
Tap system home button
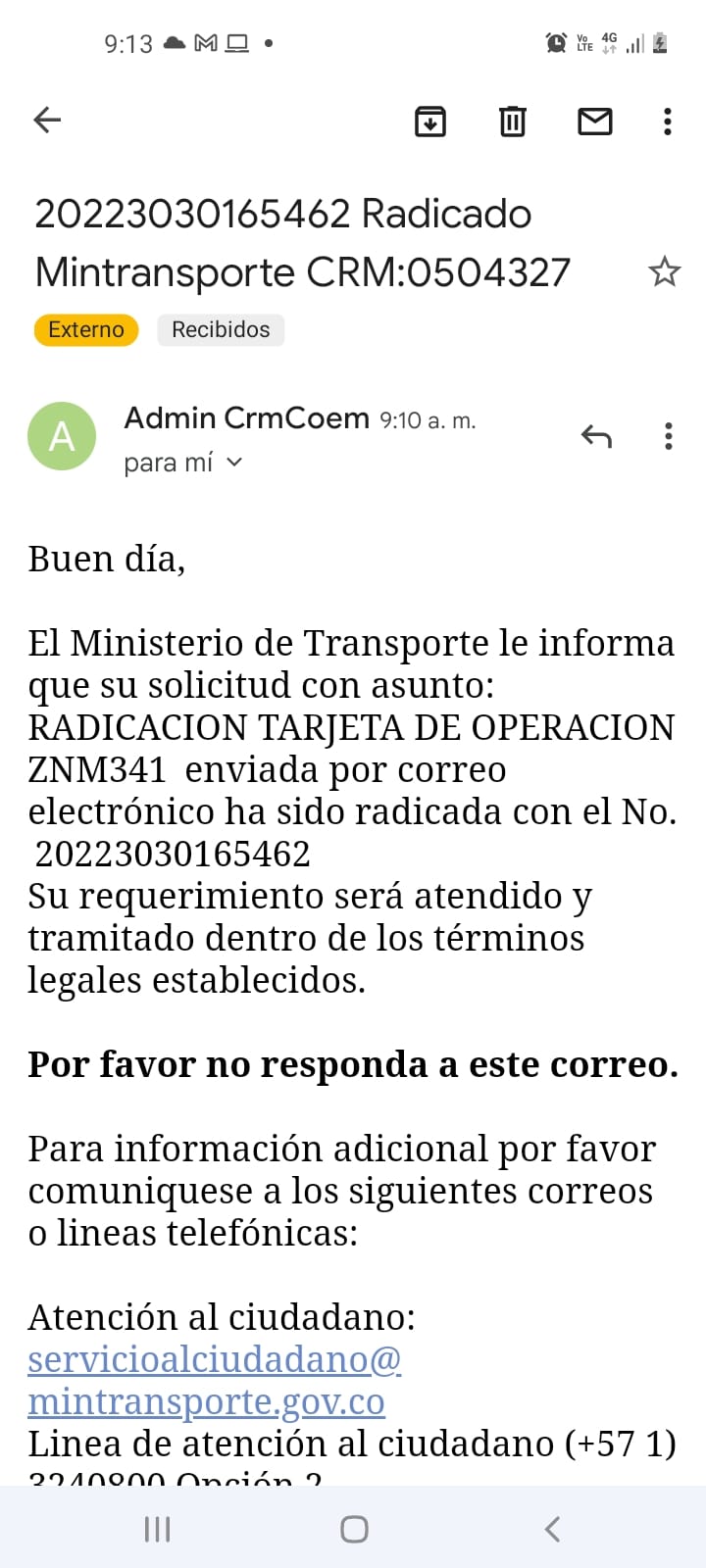tap(354, 1529)
